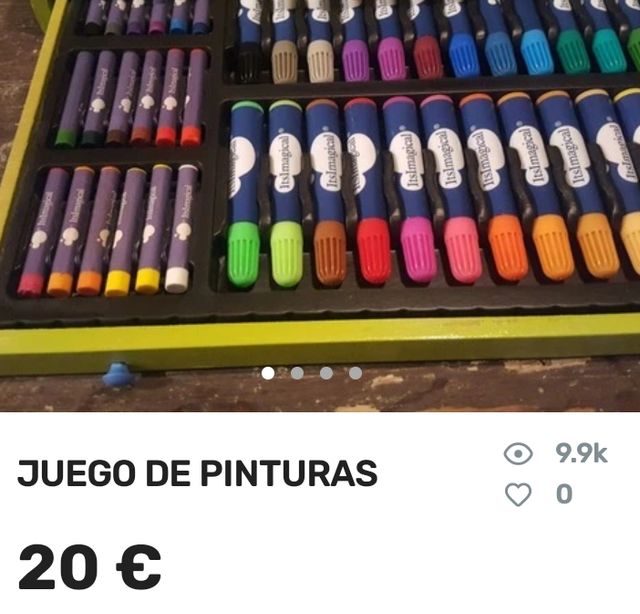
Task: Open the product photo in full view
Action: point(320,190)
